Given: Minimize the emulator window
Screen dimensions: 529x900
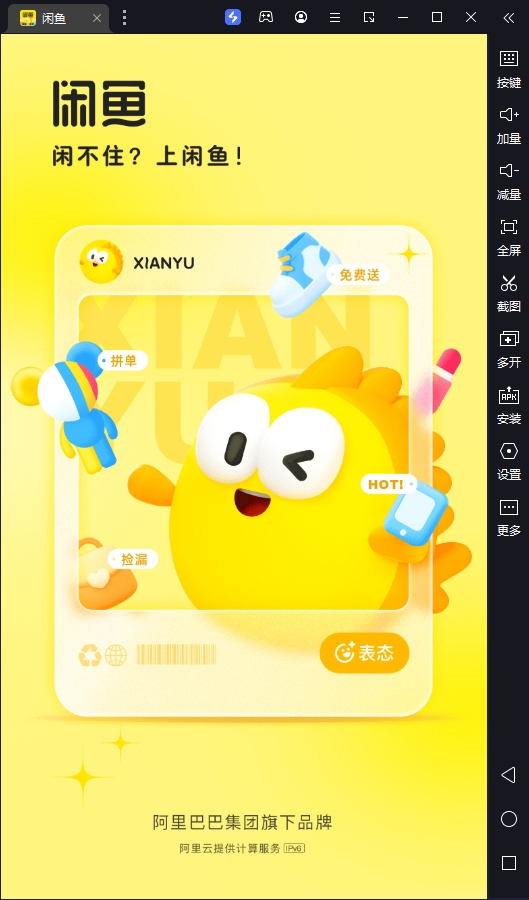Looking at the screenshot, I should 403,18.
